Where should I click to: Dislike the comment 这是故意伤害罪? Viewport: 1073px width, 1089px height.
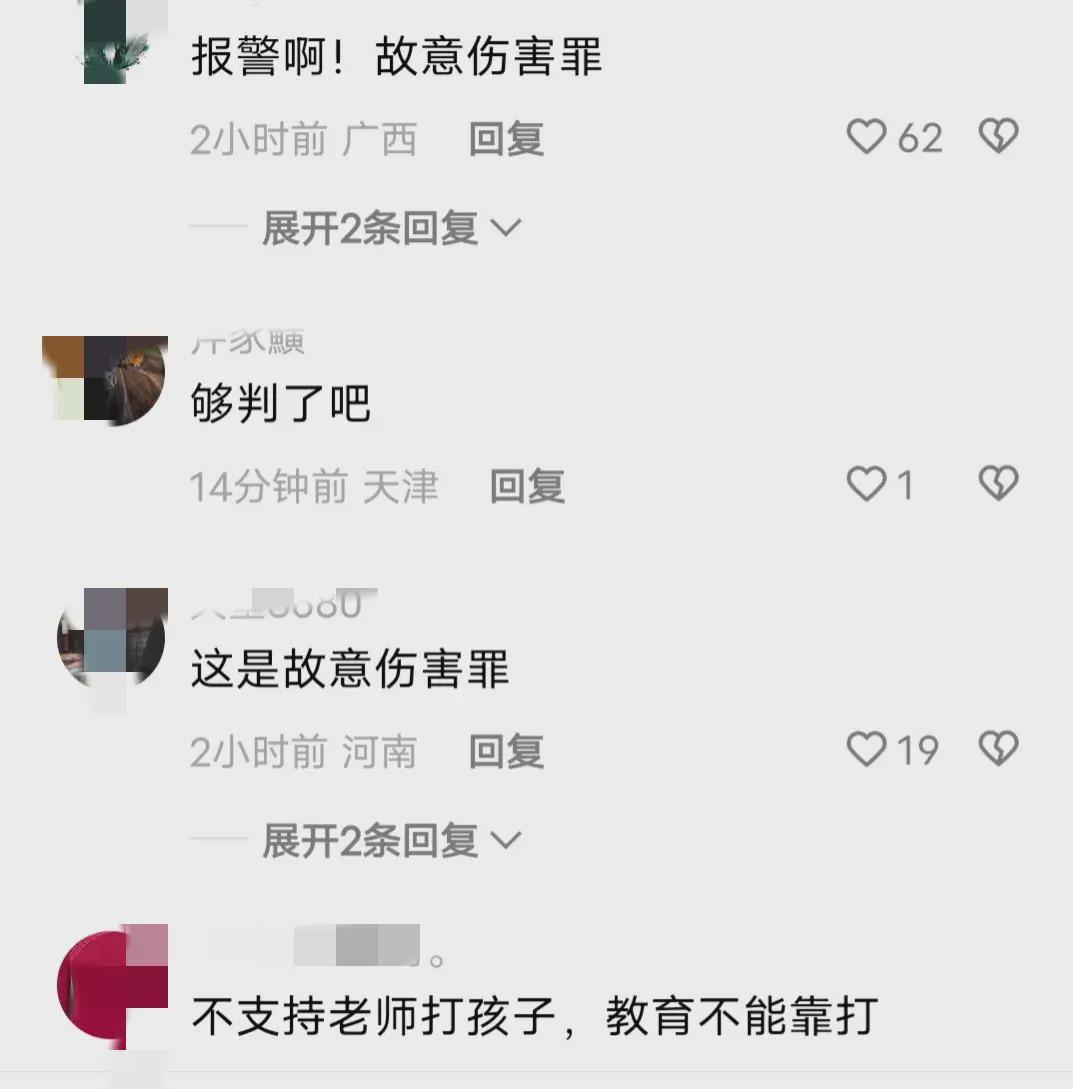[x=997, y=749]
